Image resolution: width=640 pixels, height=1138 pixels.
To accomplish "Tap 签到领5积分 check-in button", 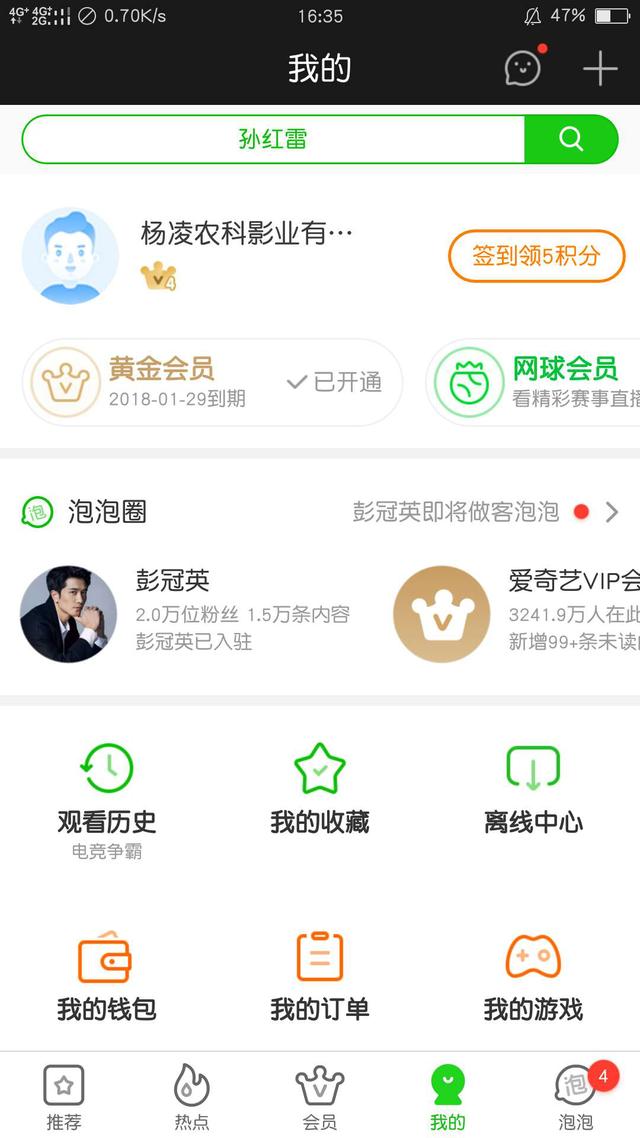I will 536,256.
